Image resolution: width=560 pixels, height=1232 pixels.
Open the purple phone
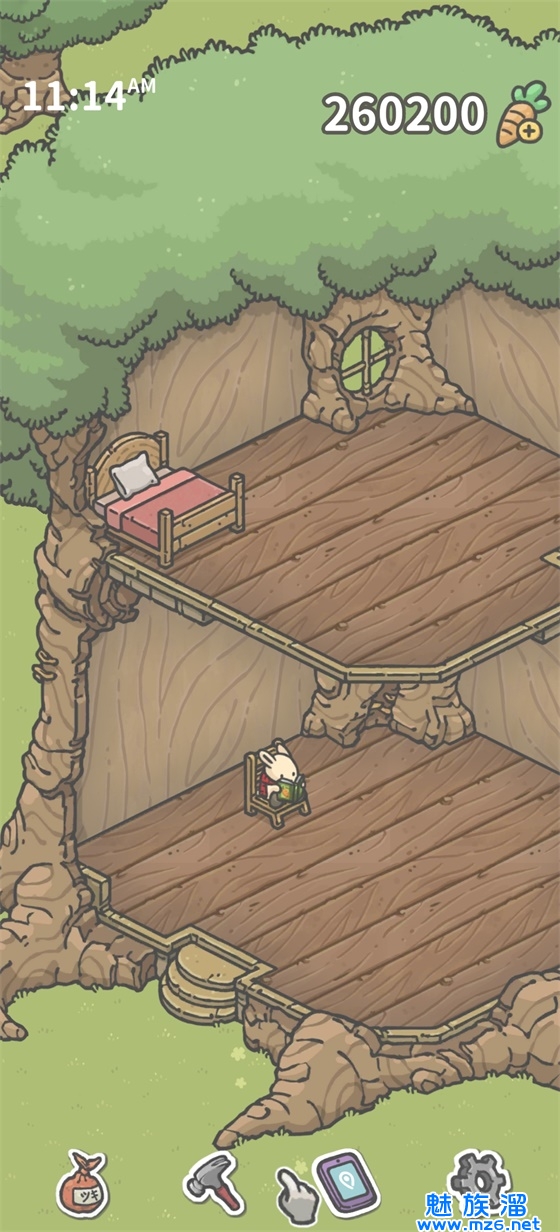347,1182
